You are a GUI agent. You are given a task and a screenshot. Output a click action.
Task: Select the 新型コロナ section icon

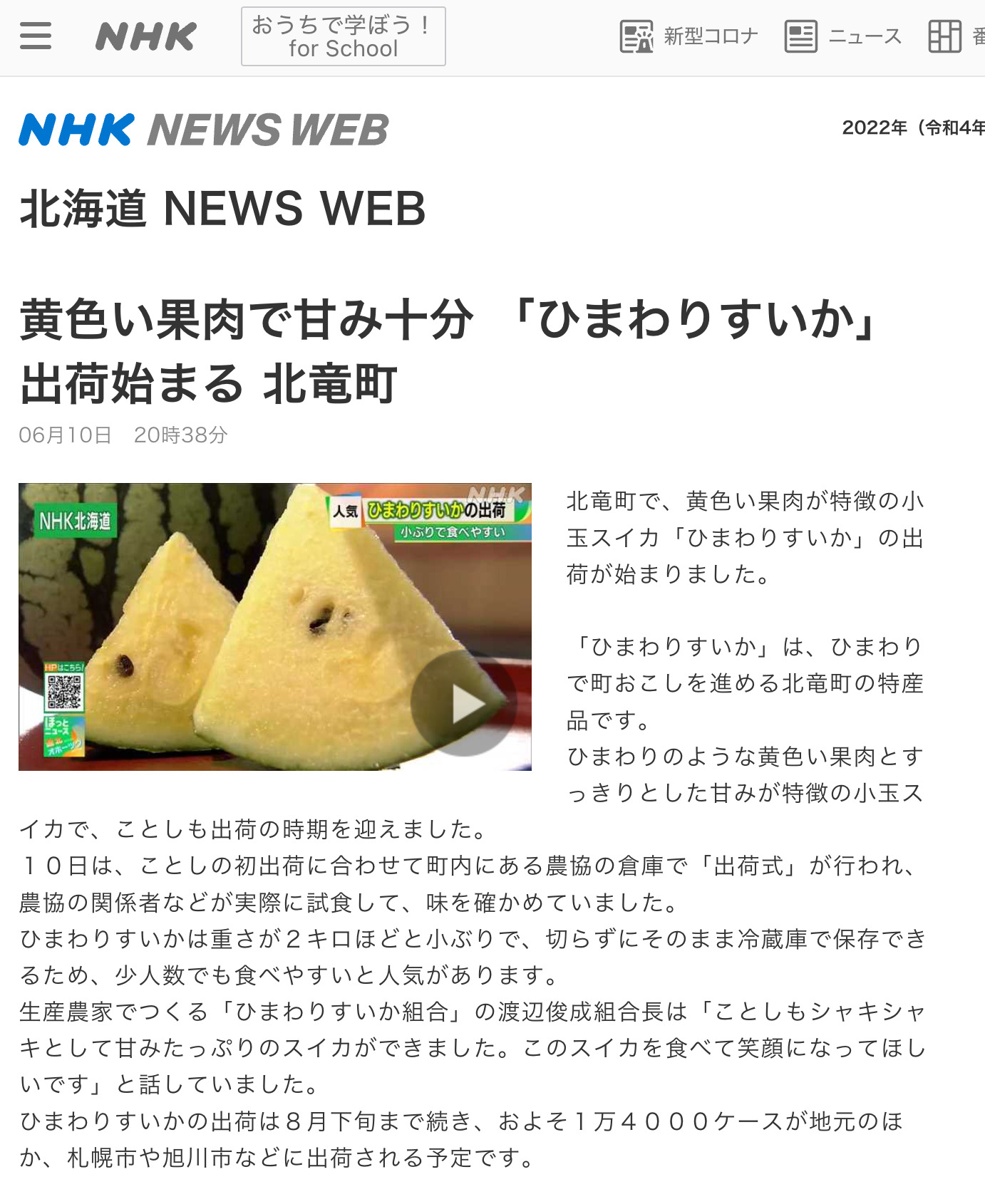(x=635, y=36)
